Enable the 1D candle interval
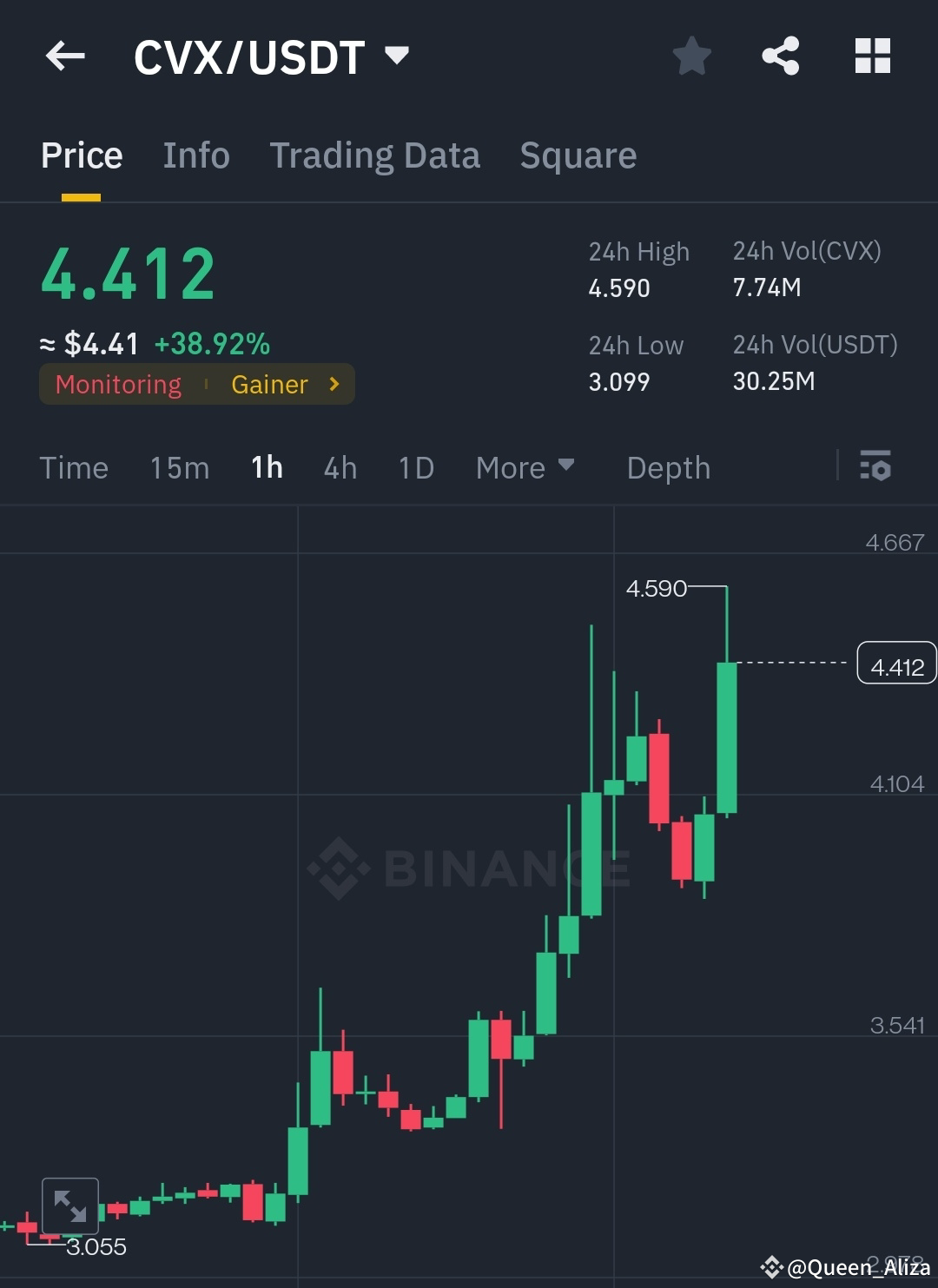This screenshot has height=1288, width=938. pyautogui.click(x=415, y=467)
